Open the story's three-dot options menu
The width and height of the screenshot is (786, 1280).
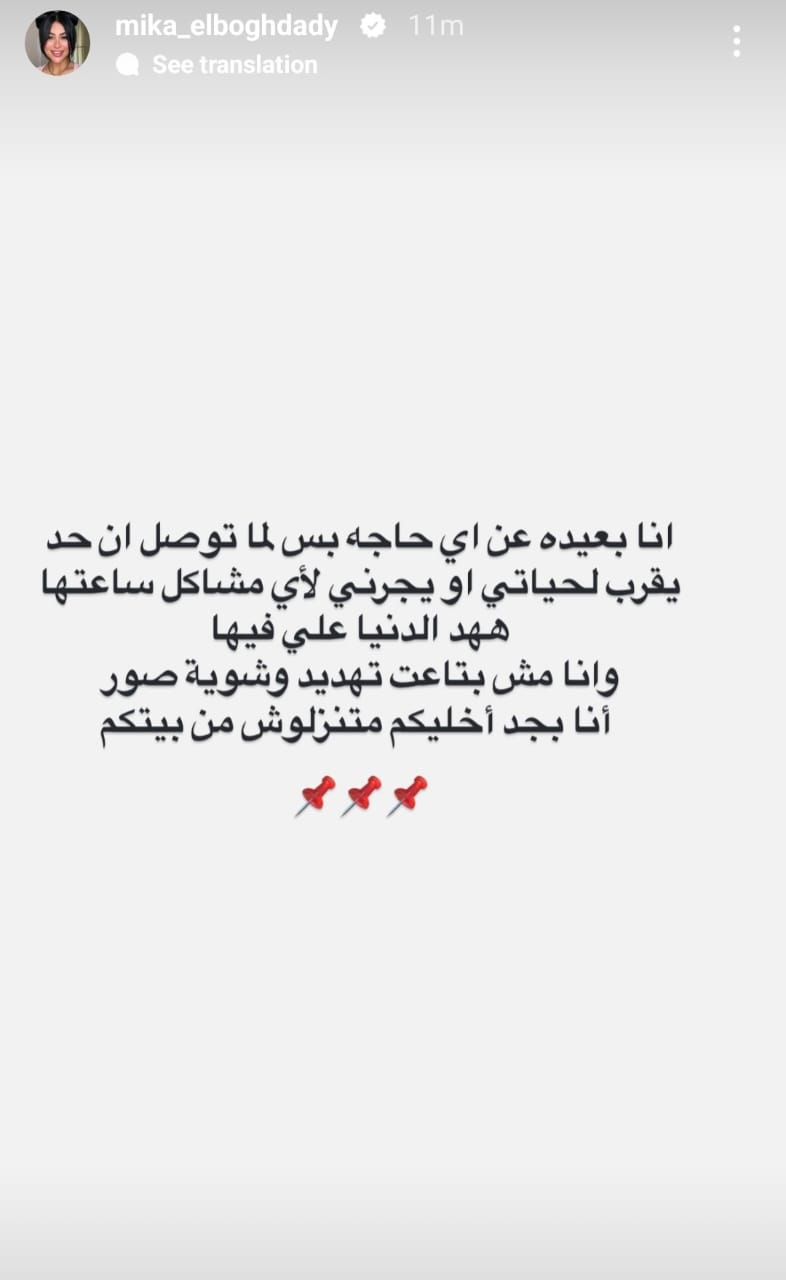737,41
